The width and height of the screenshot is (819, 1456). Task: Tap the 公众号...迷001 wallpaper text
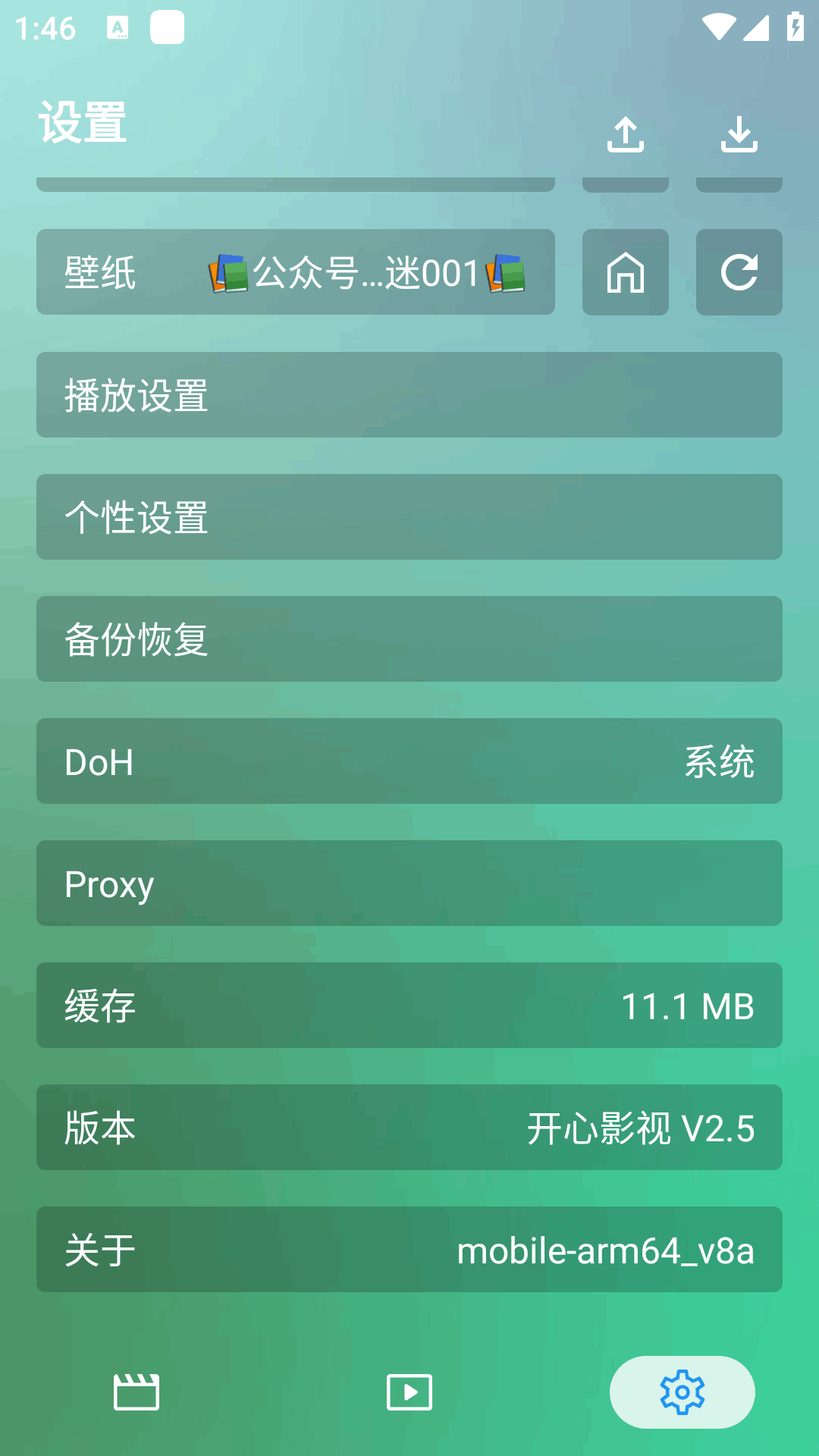[x=366, y=273]
